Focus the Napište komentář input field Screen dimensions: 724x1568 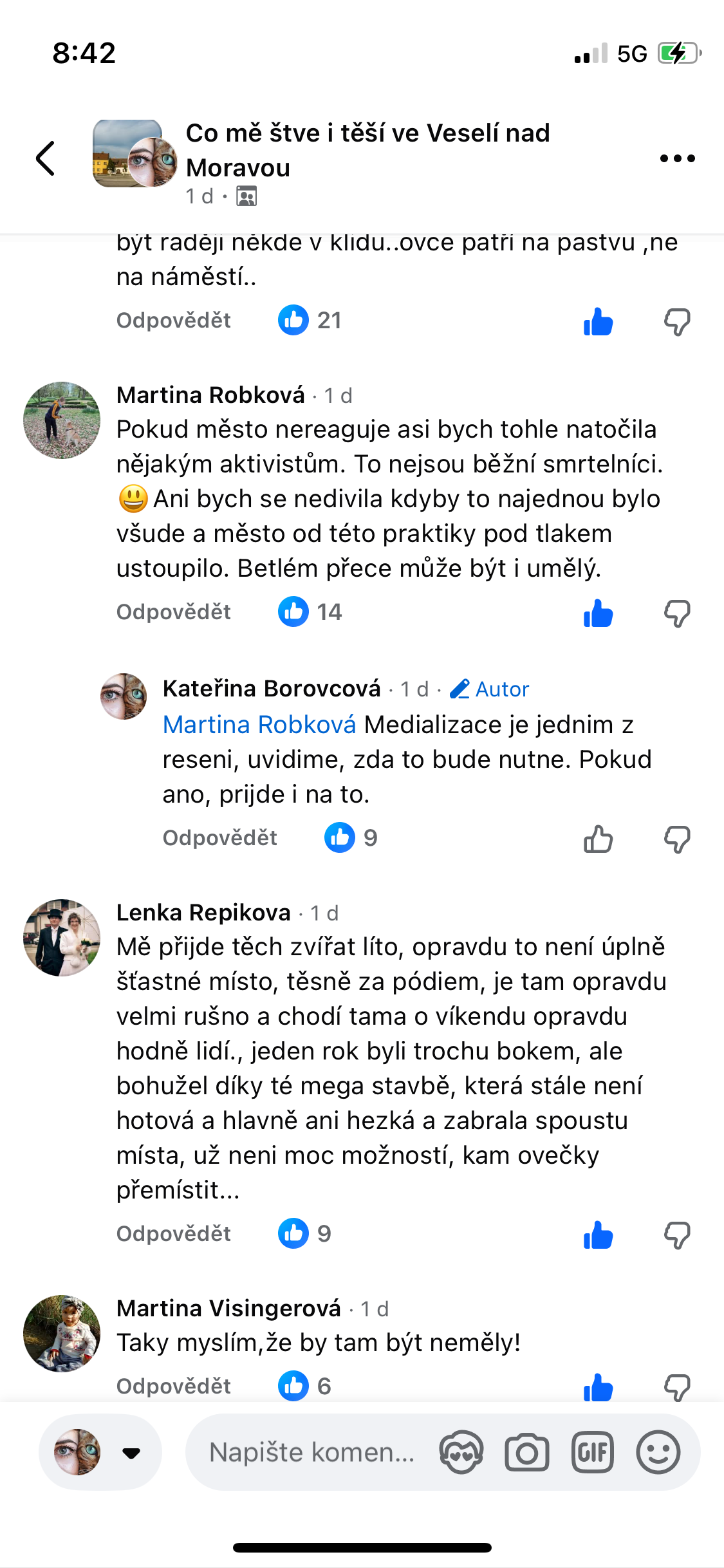tap(312, 1452)
